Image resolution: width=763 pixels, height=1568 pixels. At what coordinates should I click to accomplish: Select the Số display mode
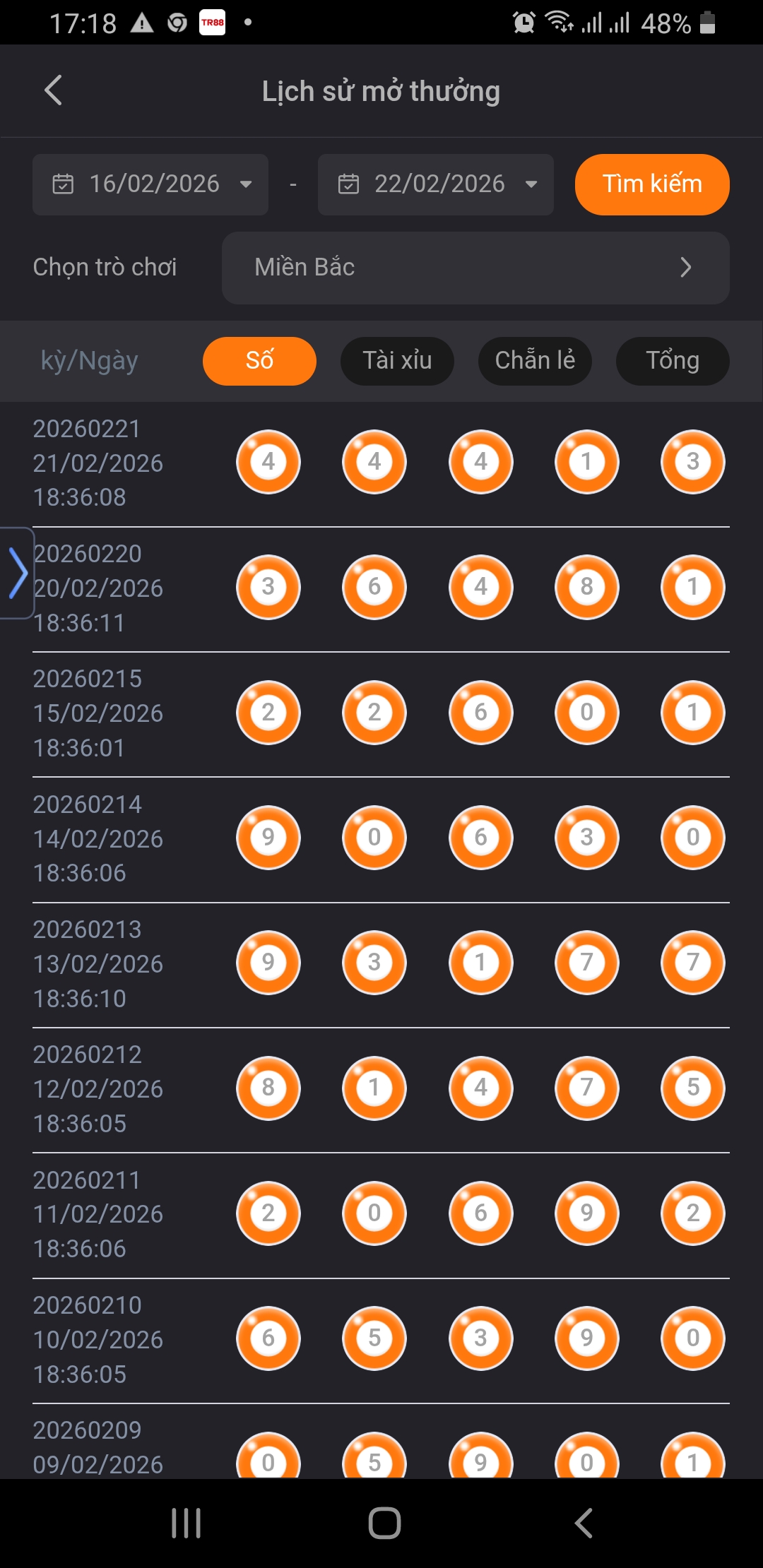click(259, 360)
